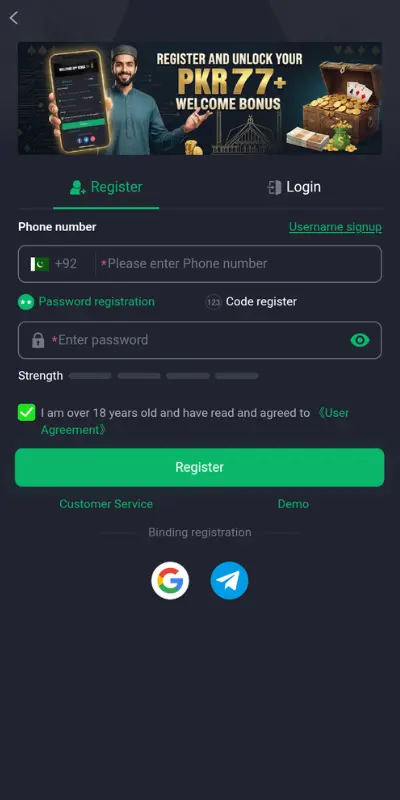Register with Telegram
This screenshot has height=800, width=400.
coord(230,581)
